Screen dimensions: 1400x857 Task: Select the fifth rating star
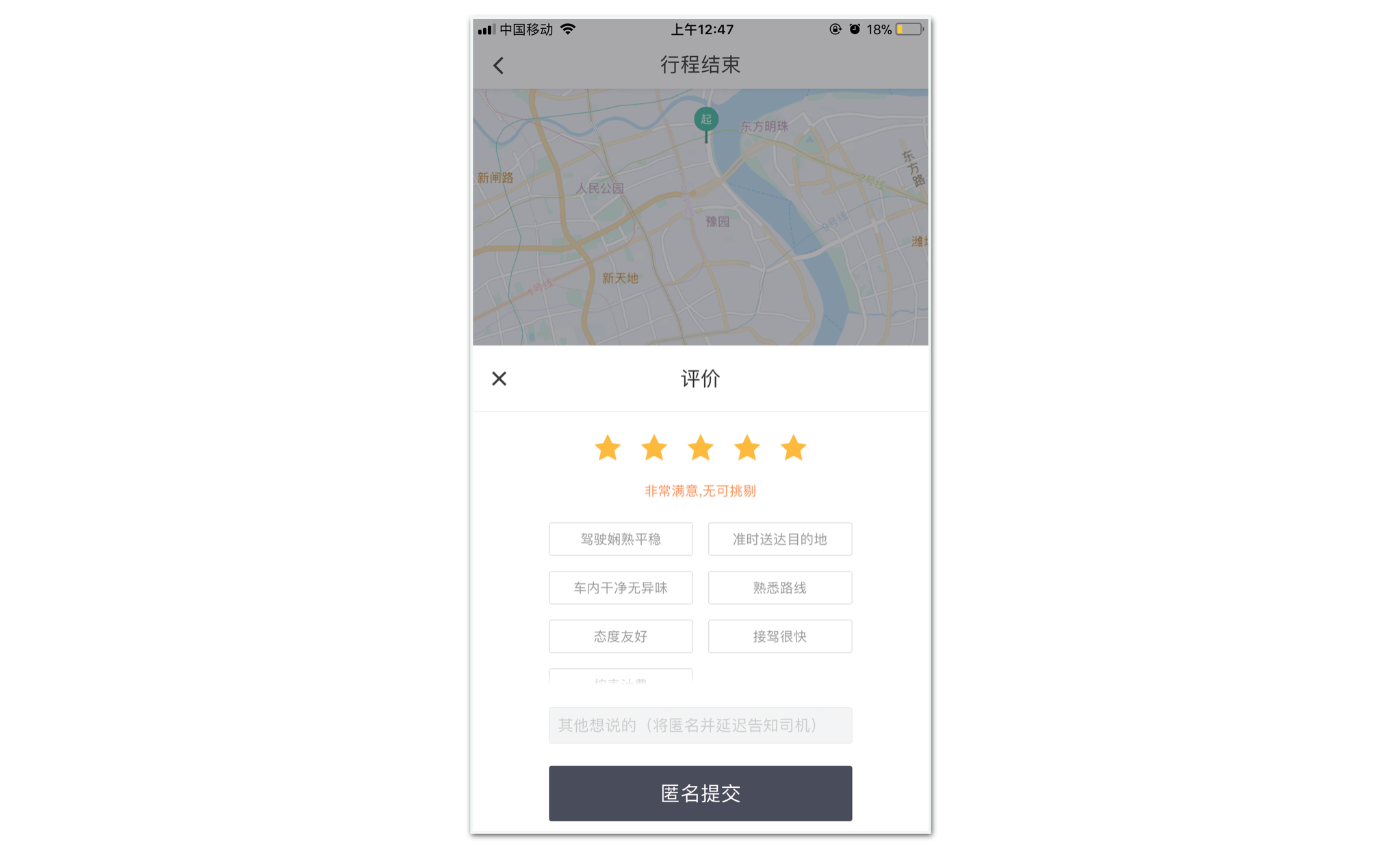pos(793,448)
